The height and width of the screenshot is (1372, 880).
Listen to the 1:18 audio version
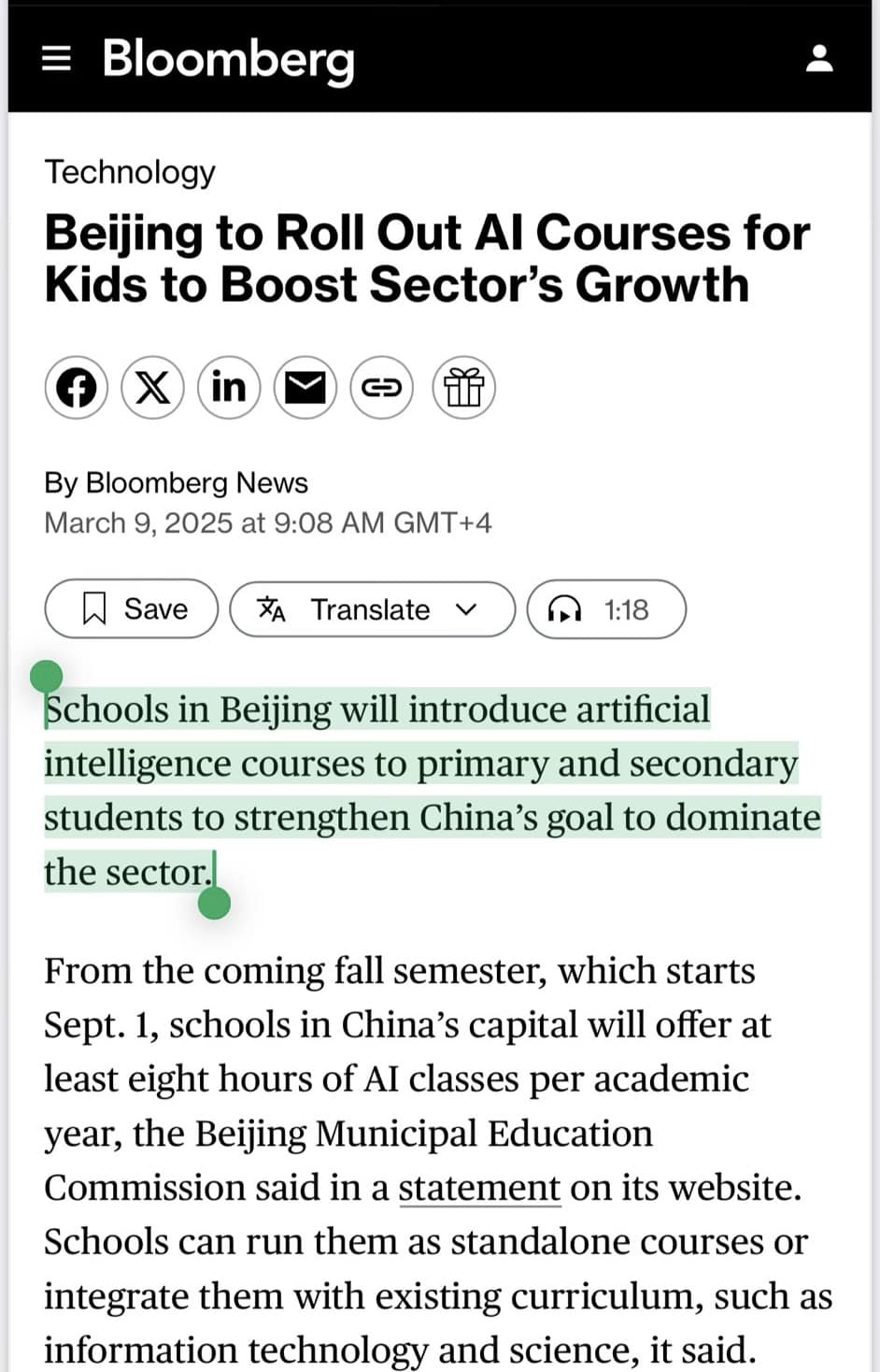606,609
